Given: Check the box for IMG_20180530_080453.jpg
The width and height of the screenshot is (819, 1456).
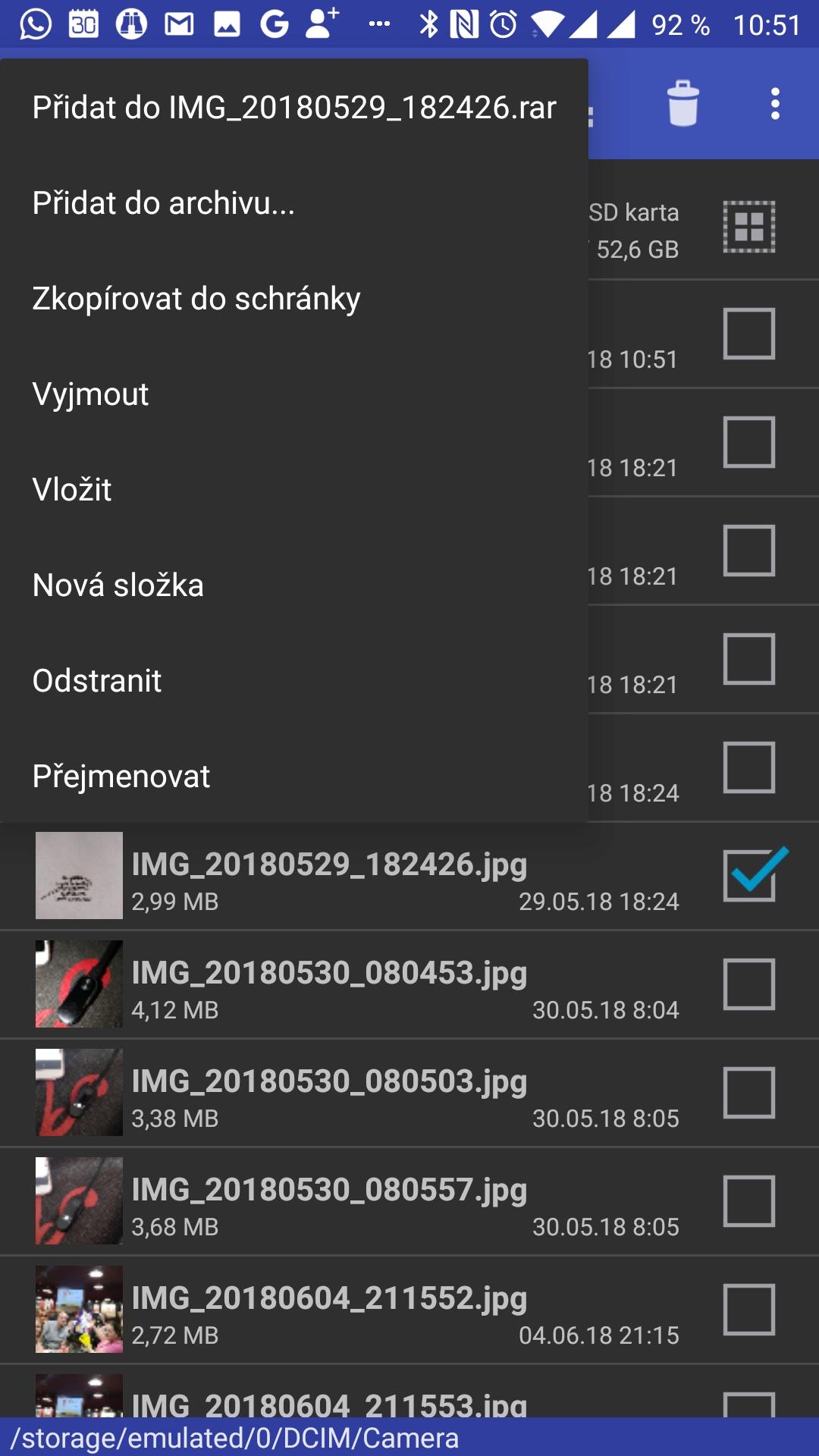Looking at the screenshot, I should (x=749, y=984).
